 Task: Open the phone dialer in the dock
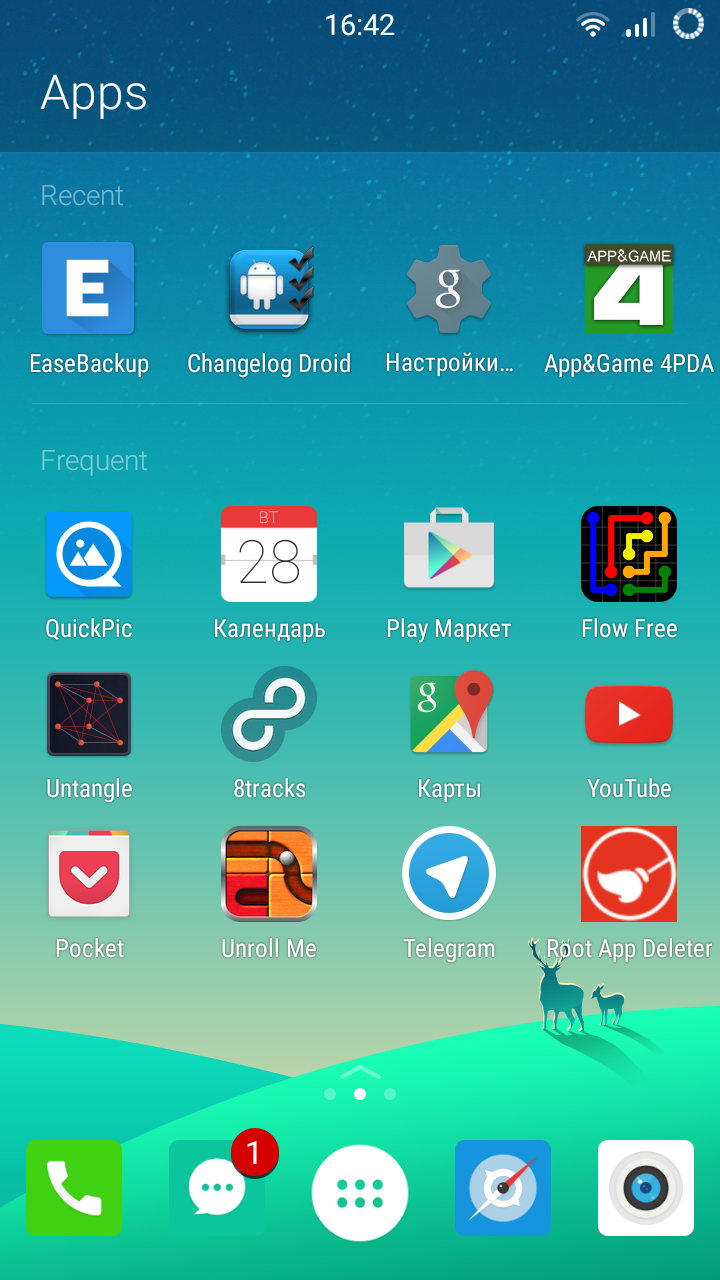click(x=74, y=1188)
